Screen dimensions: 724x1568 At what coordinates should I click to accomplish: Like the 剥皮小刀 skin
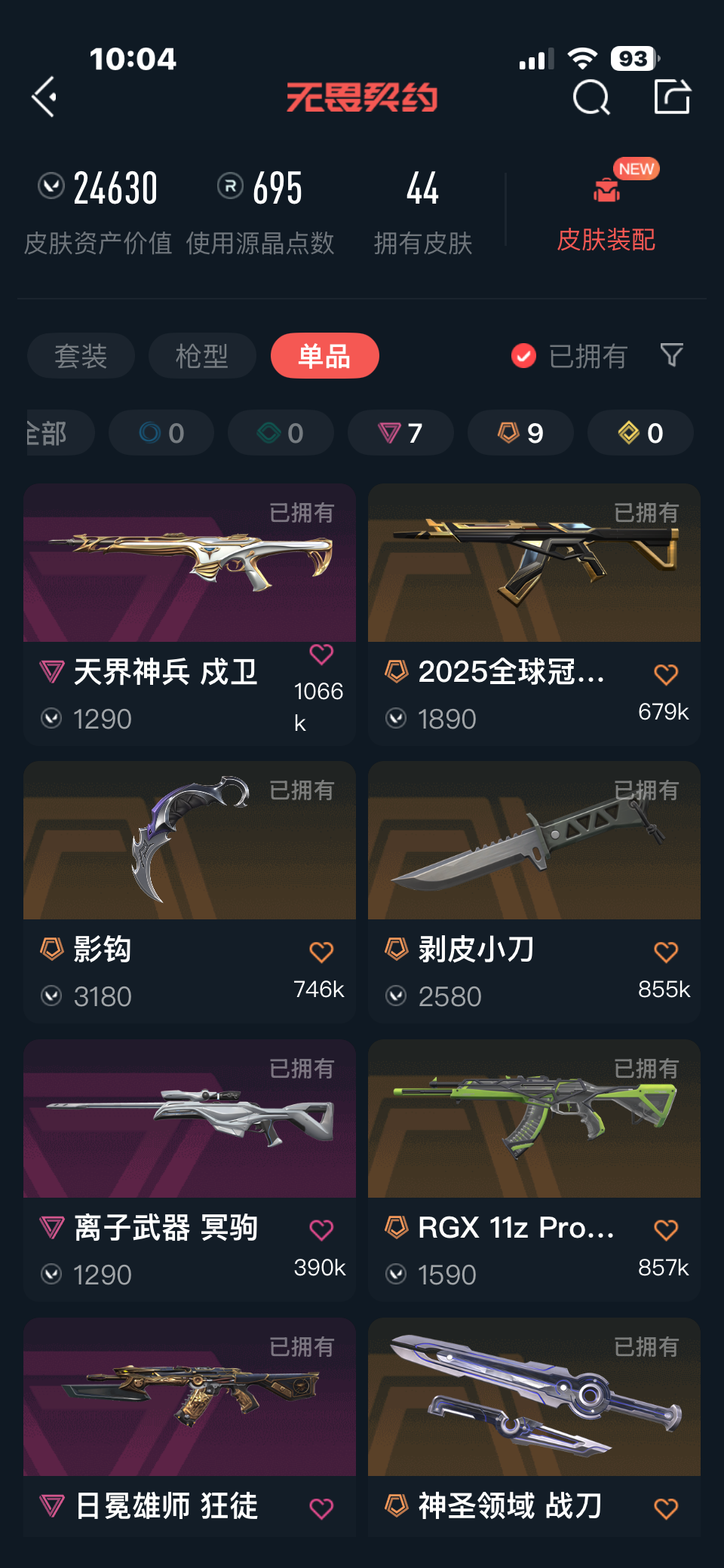point(665,953)
